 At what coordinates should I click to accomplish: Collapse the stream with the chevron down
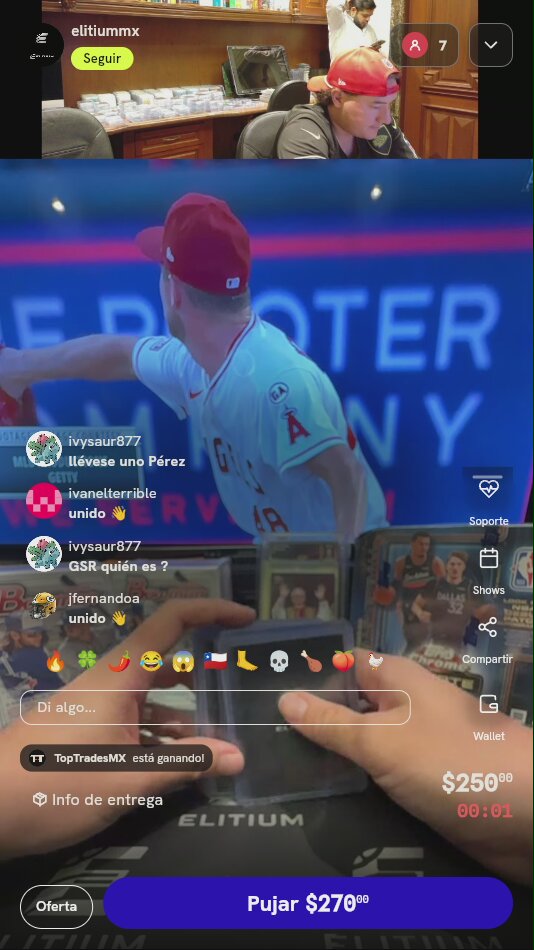pos(491,45)
